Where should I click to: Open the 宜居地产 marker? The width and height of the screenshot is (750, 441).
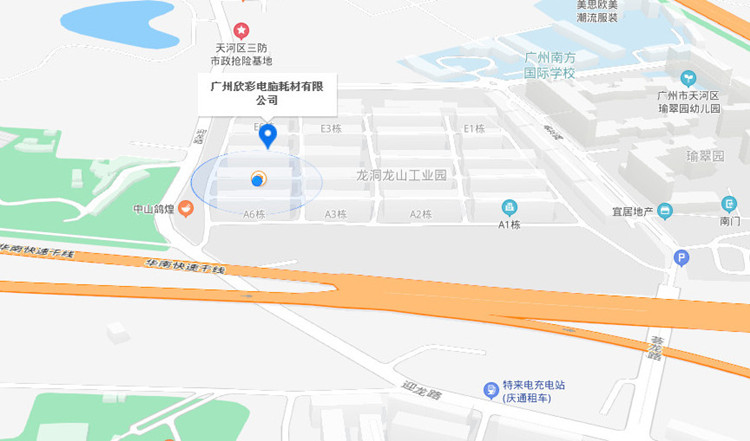(665, 211)
